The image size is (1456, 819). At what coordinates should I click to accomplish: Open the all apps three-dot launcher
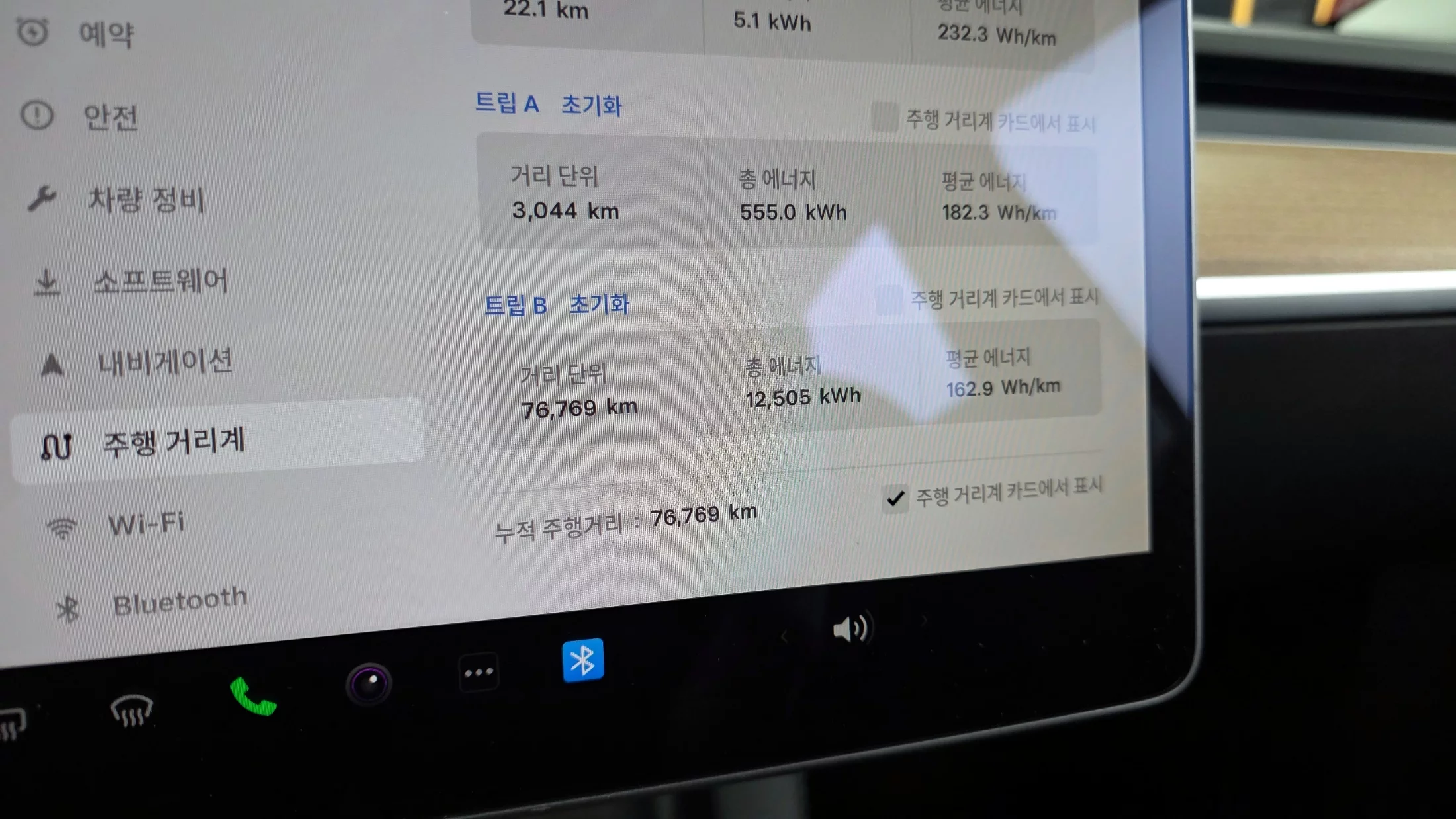478,673
